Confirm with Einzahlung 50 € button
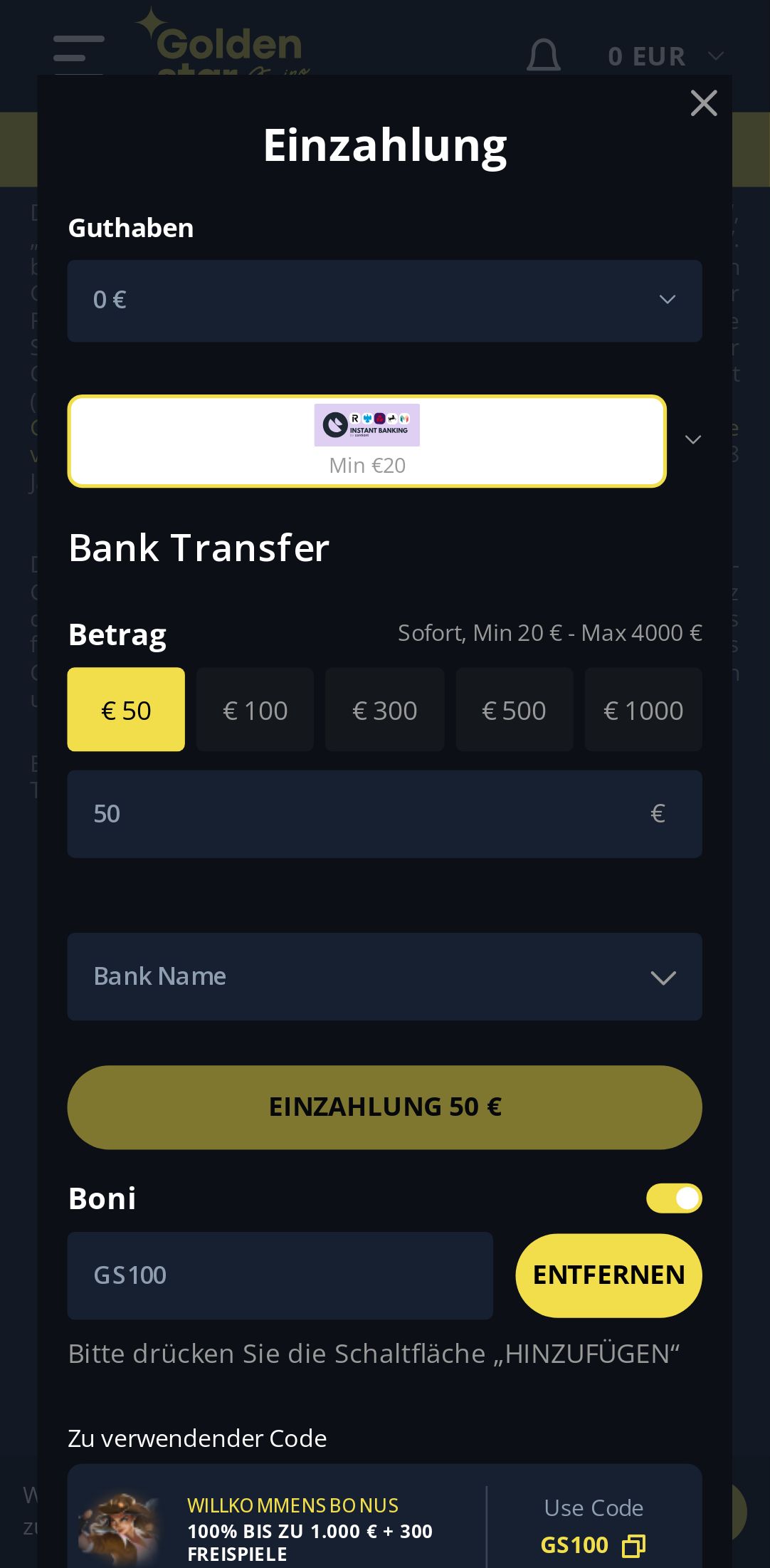 pyautogui.click(x=384, y=1107)
